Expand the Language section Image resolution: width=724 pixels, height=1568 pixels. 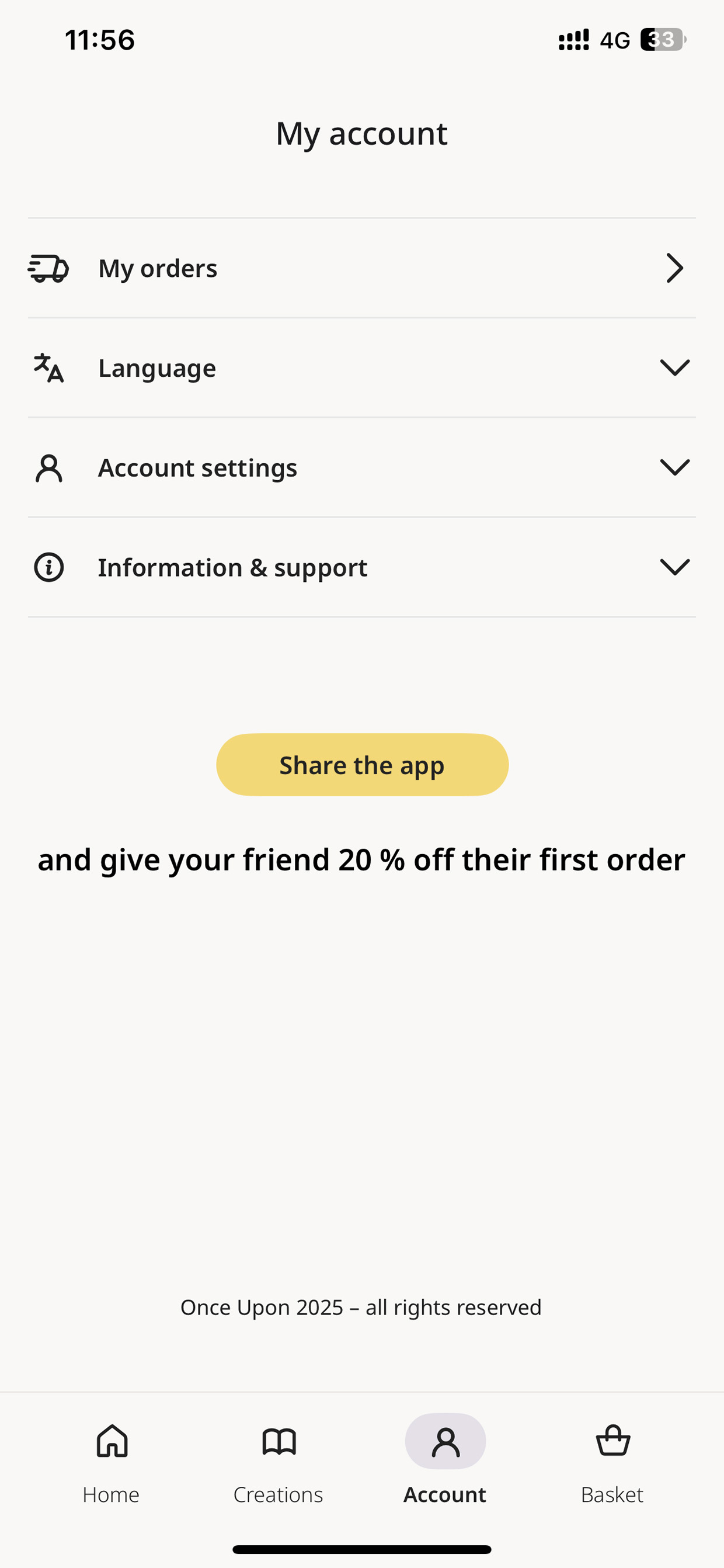point(361,368)
